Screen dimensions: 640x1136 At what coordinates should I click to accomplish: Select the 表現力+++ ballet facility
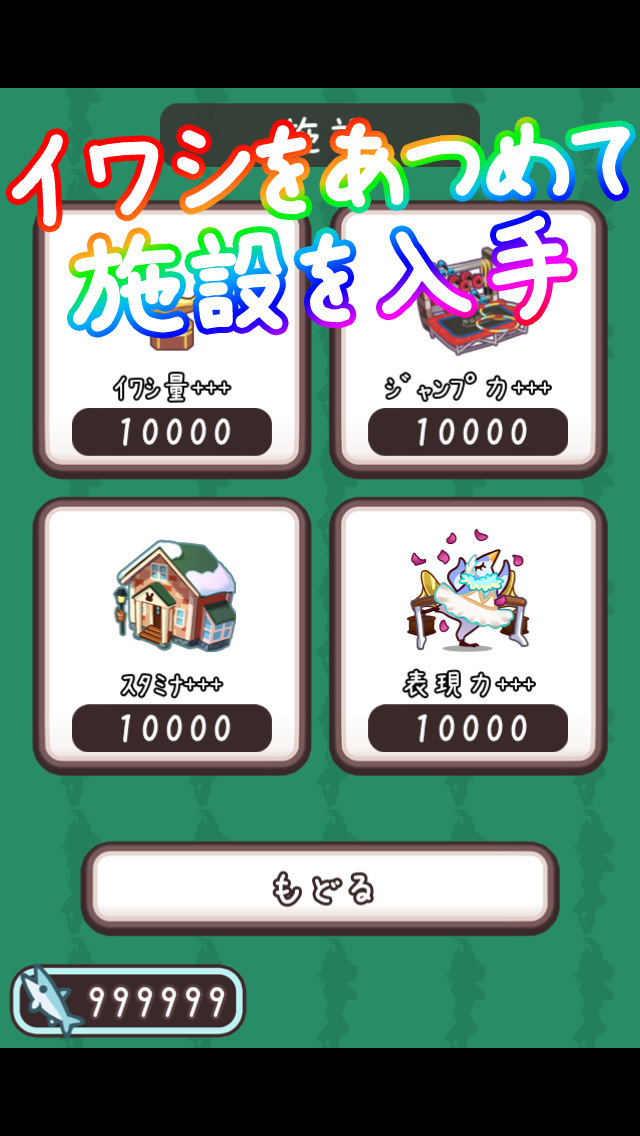coord(468,636)
